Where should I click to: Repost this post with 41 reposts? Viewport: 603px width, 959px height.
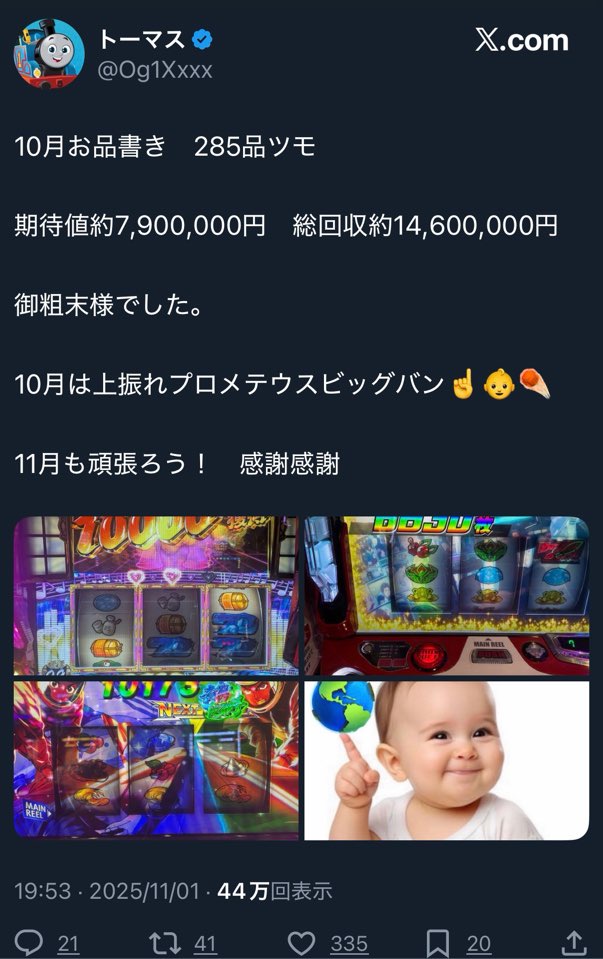click(162, 941)
